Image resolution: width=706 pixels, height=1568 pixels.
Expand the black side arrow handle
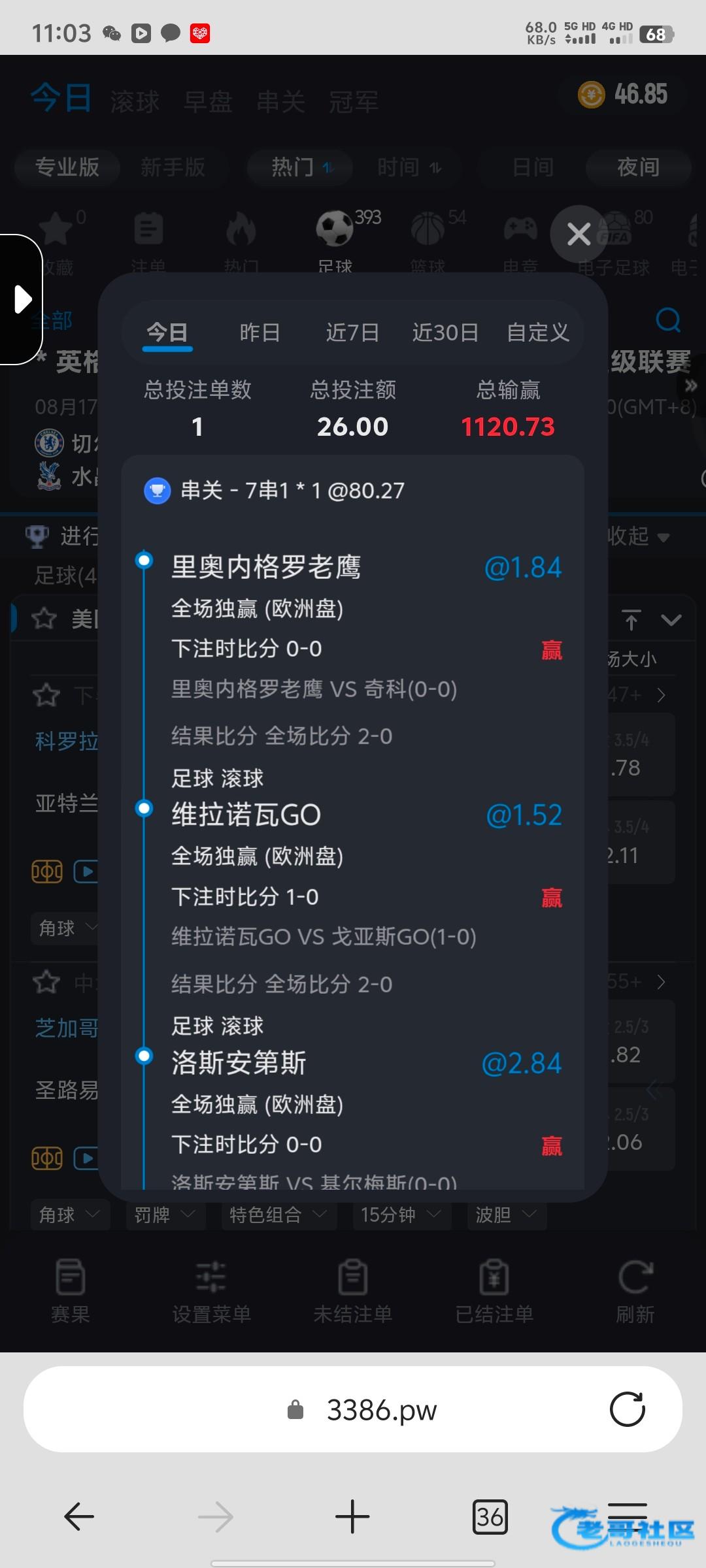(x=21, y=299)
